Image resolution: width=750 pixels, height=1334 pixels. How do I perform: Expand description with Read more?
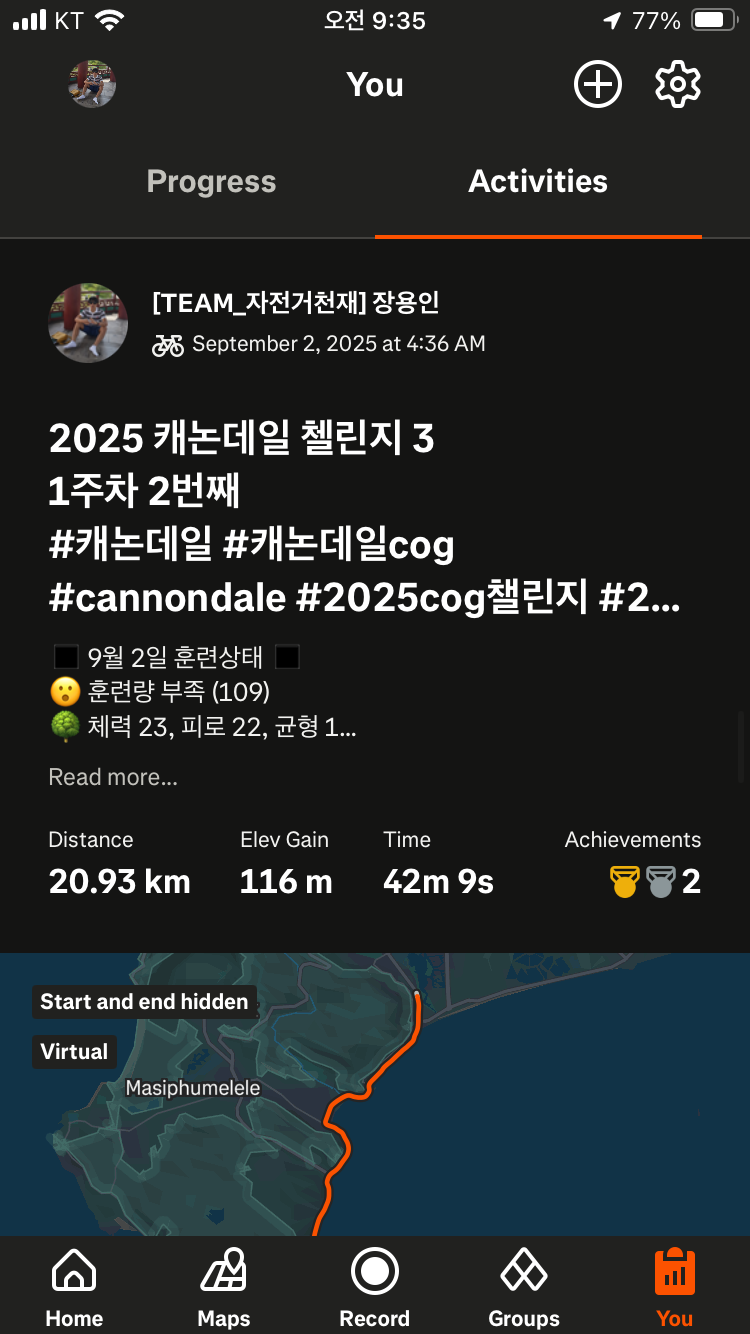pos(113,777)
